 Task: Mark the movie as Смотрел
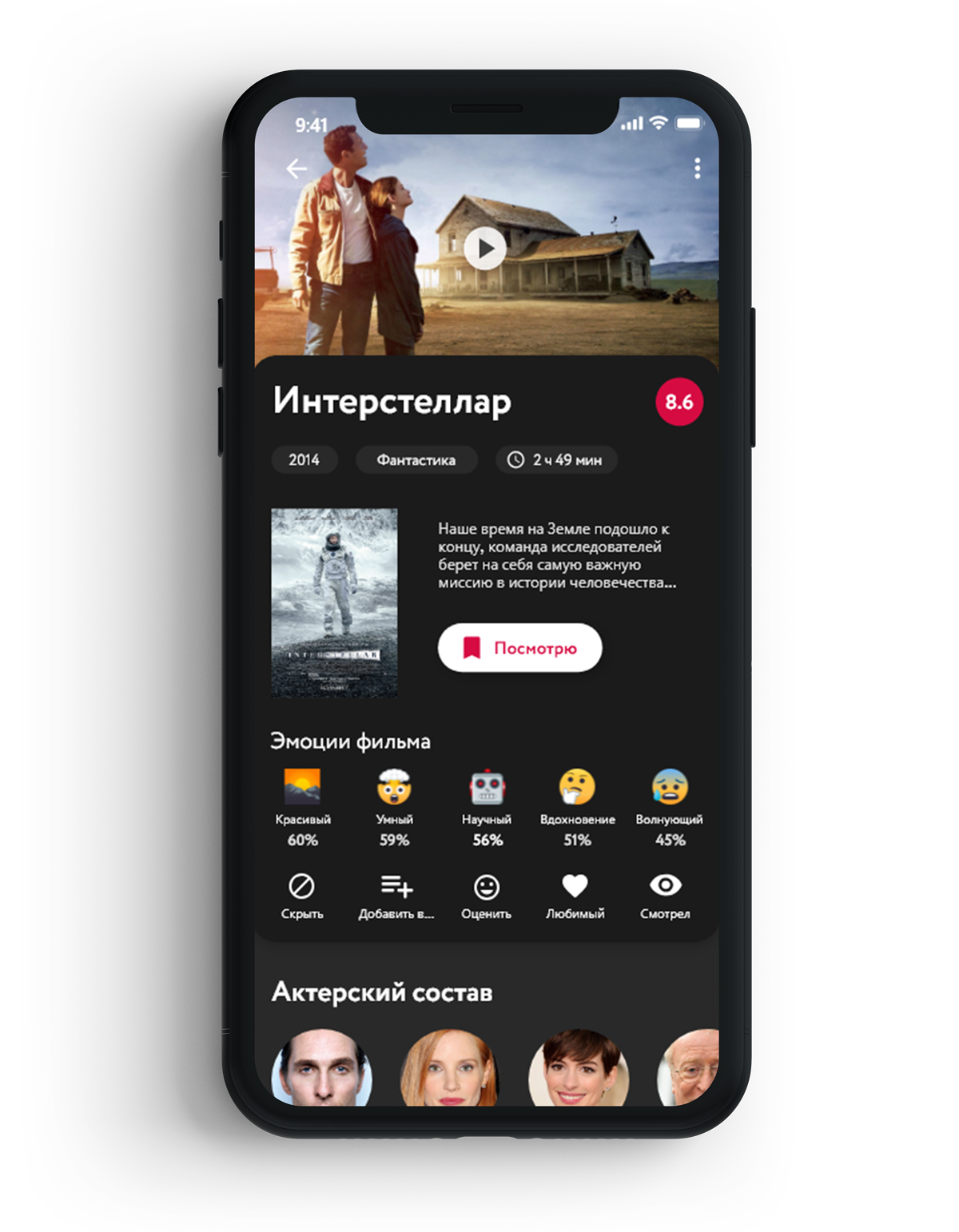pos(665,896)
